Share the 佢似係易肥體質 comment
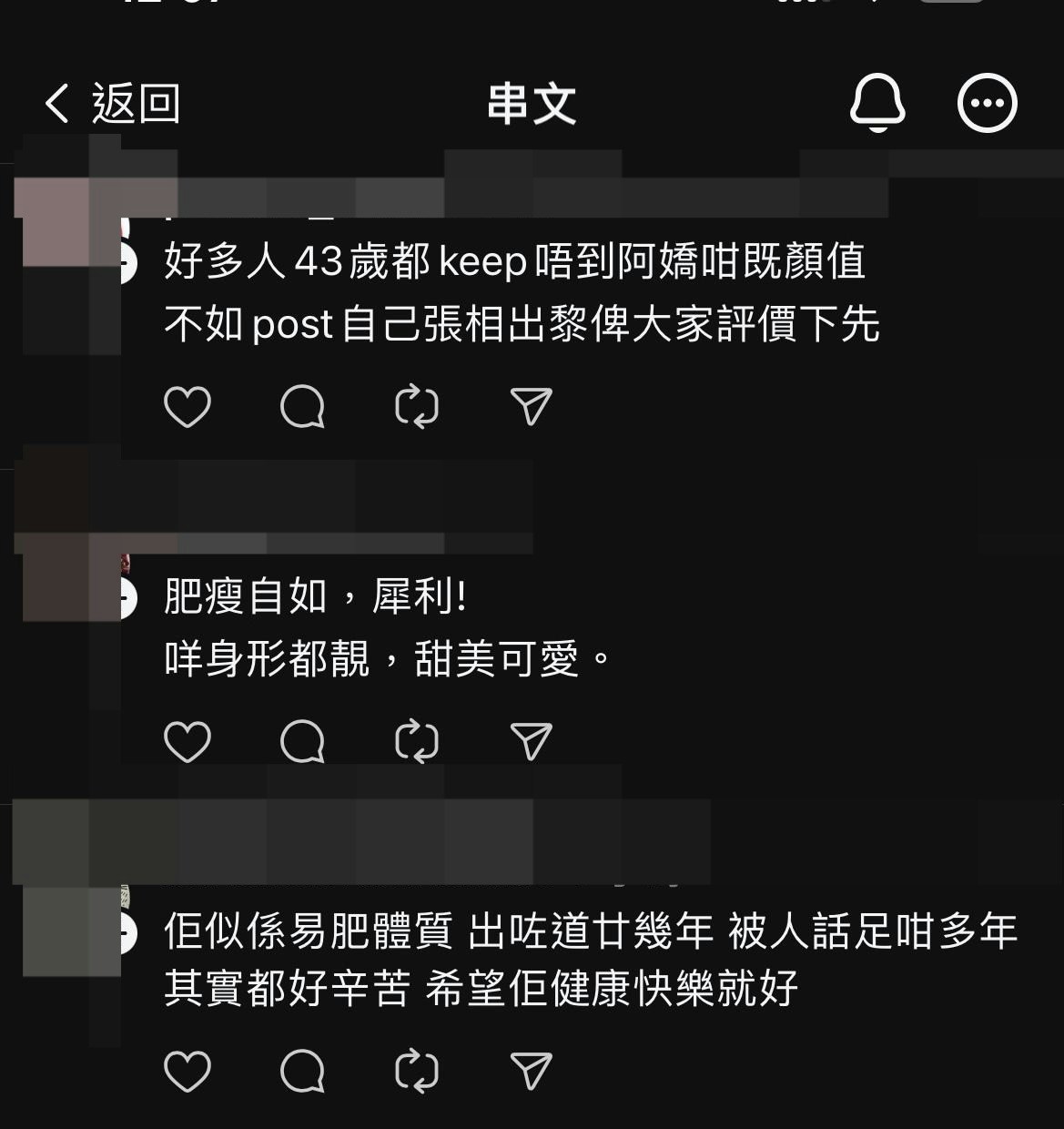The width and height of the screenshot is (1064, 1129). point(532,1071)
